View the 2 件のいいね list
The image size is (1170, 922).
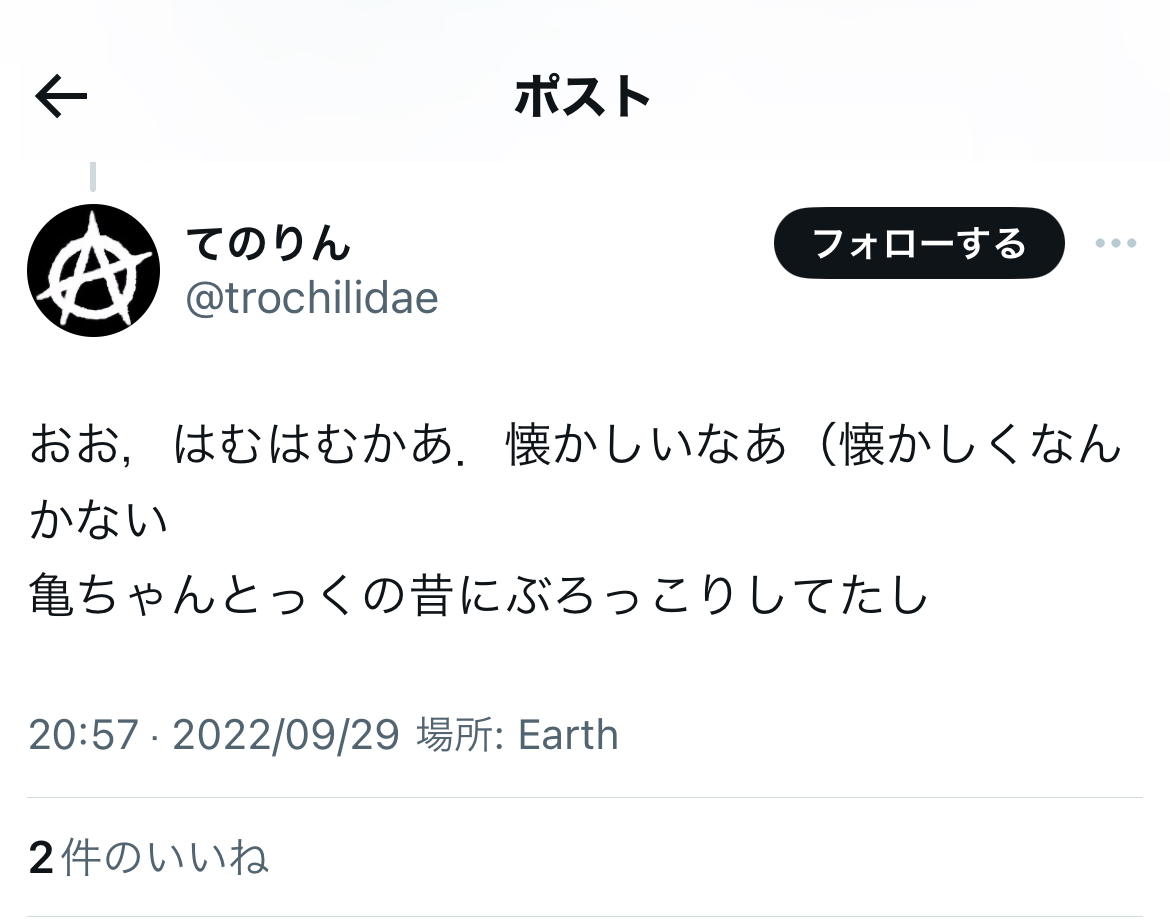click(148, 857)
